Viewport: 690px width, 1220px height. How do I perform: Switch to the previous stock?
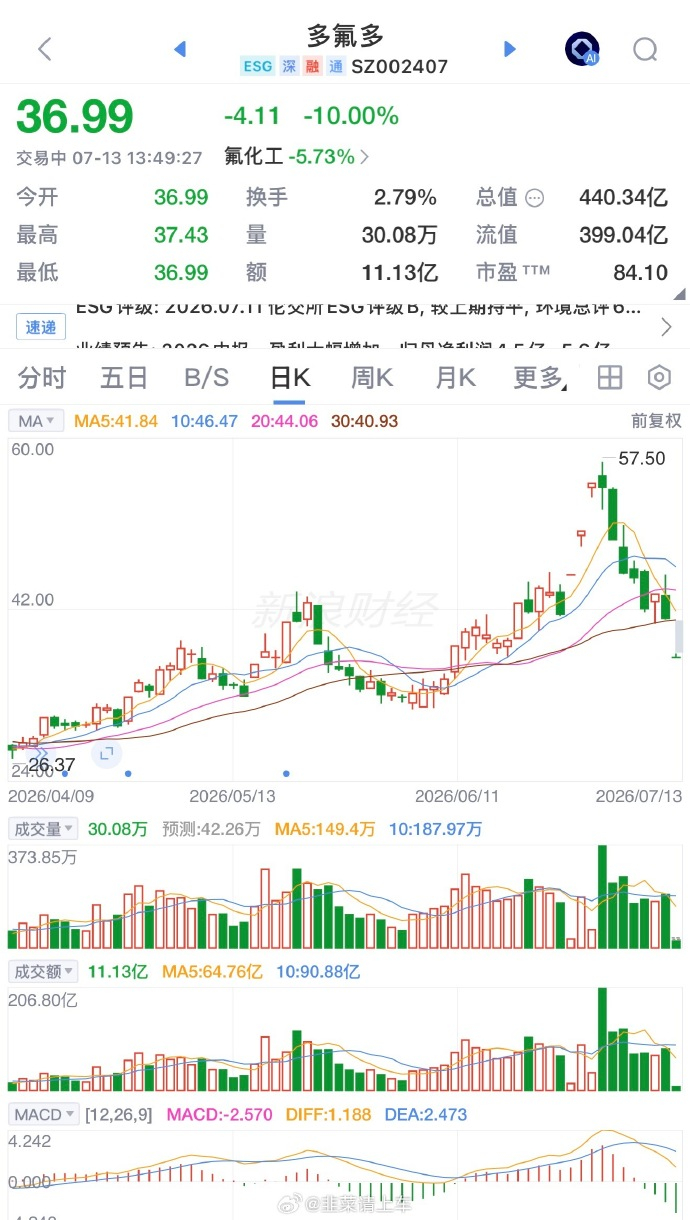tap(180, 49)
